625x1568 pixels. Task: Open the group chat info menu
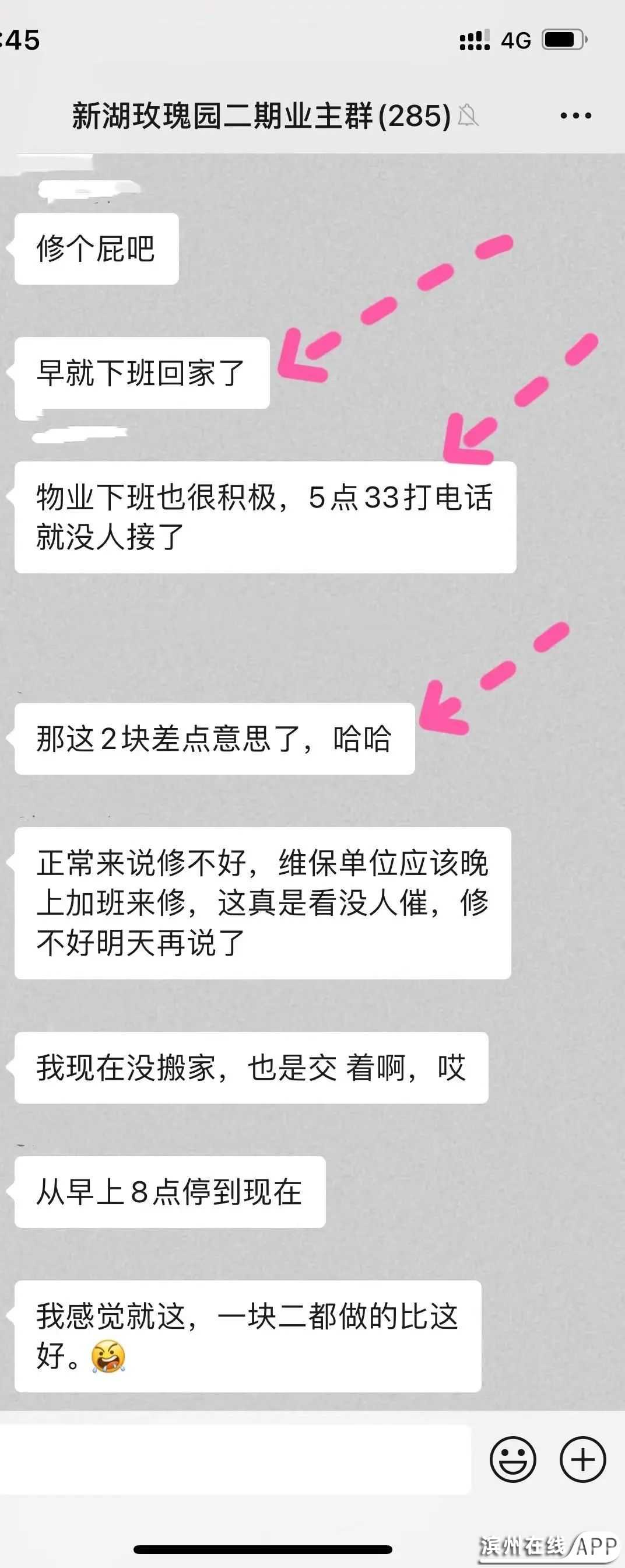(x=575, y=116)
